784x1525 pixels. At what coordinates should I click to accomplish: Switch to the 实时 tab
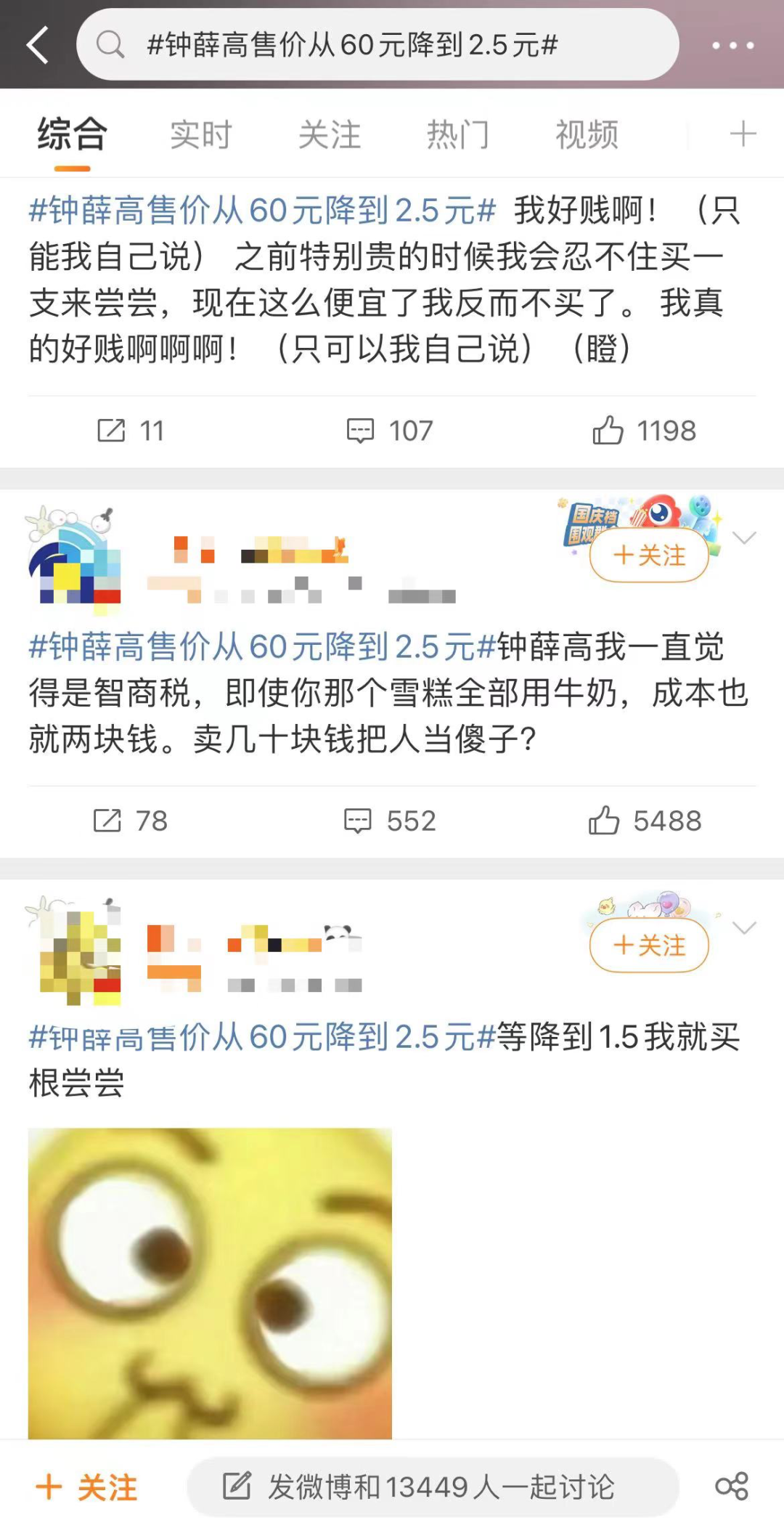201,135
